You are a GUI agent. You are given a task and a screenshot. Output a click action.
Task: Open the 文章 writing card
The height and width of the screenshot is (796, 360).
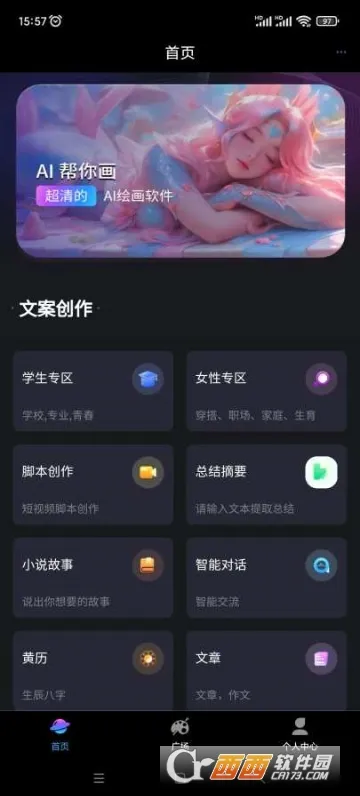[x=267, y=670]
